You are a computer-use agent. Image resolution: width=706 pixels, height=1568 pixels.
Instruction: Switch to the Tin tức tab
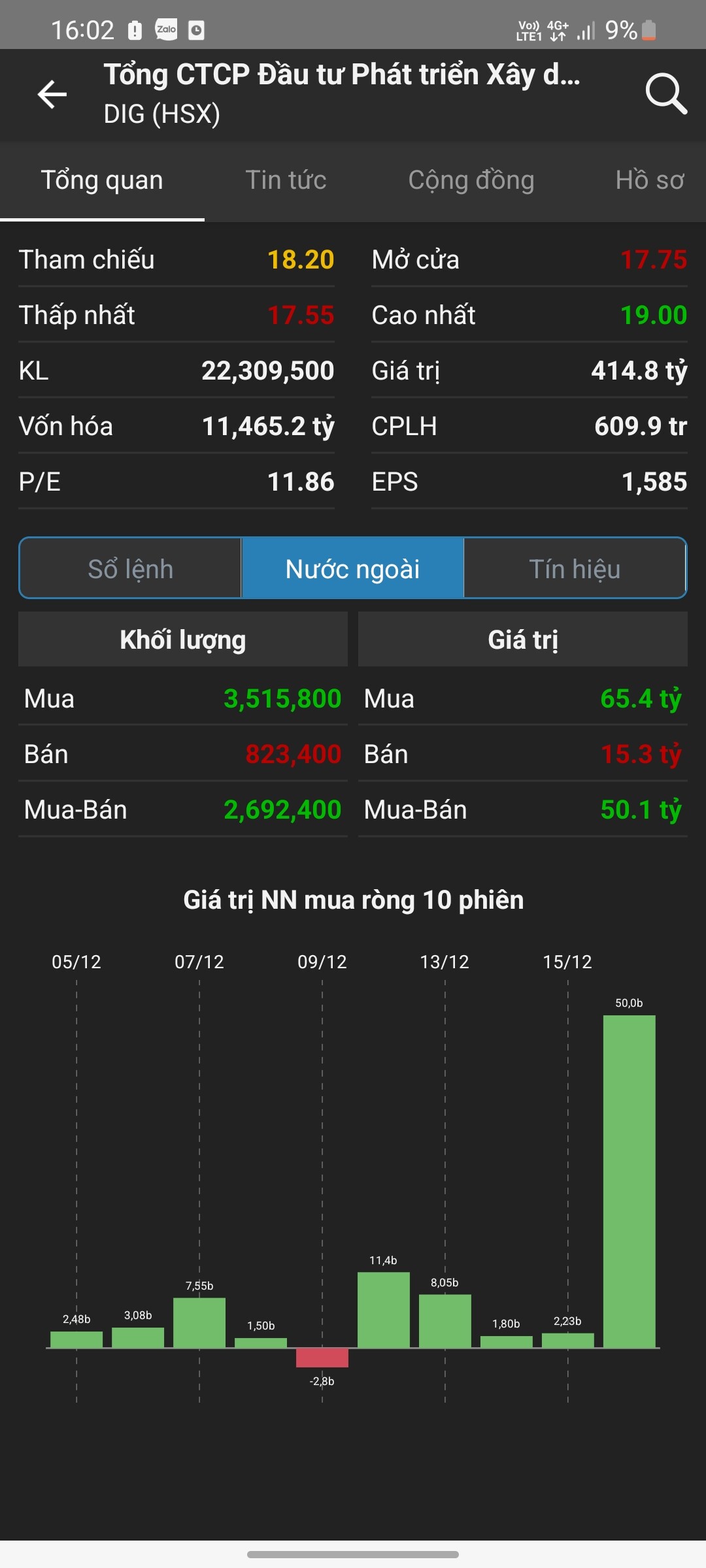point(286,180)
